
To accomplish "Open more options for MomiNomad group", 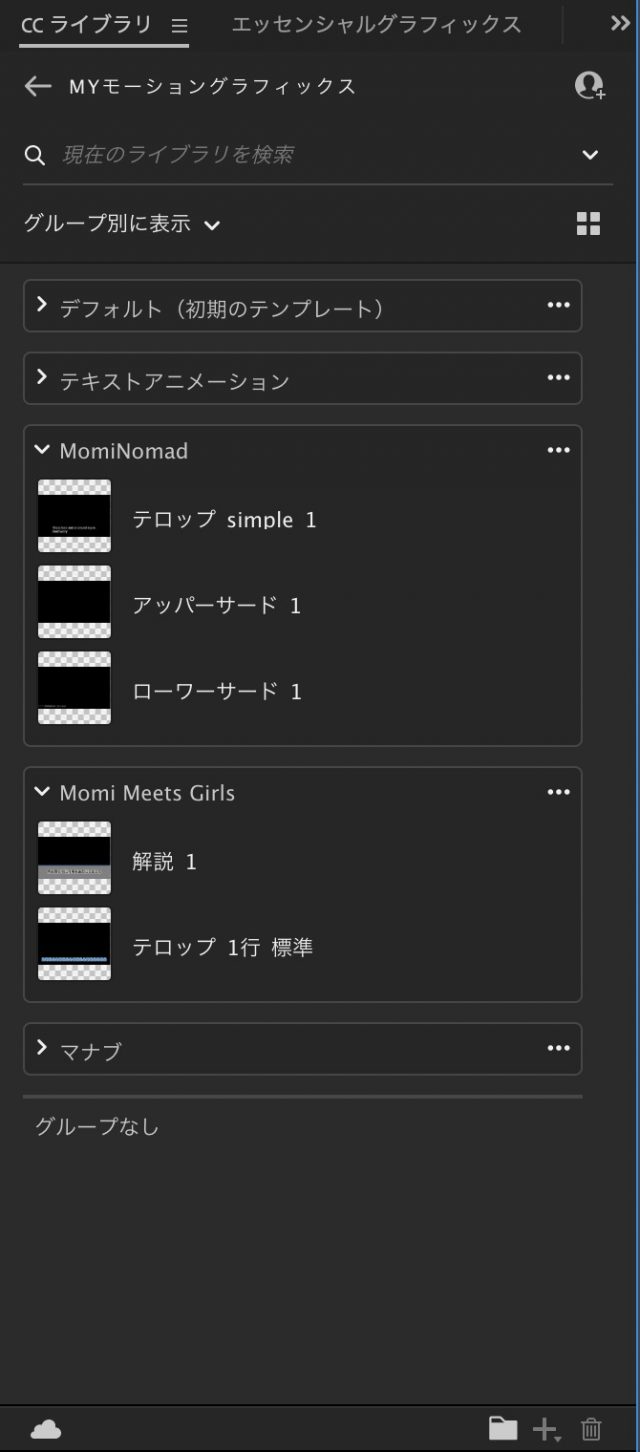I will 558,450.
